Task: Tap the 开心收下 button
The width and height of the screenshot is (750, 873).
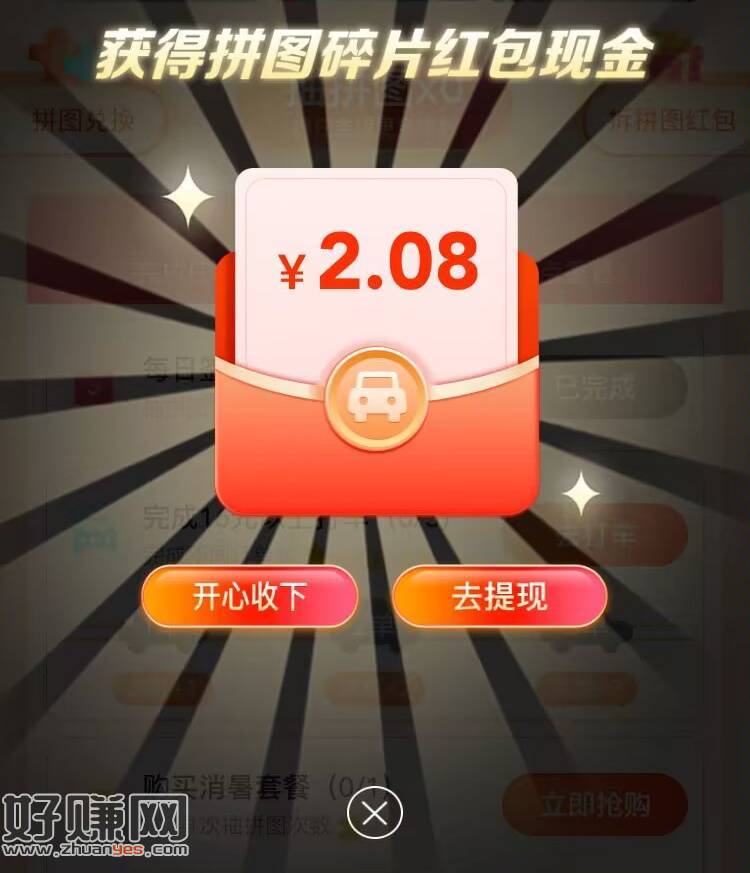Action: tap(249, 597)
